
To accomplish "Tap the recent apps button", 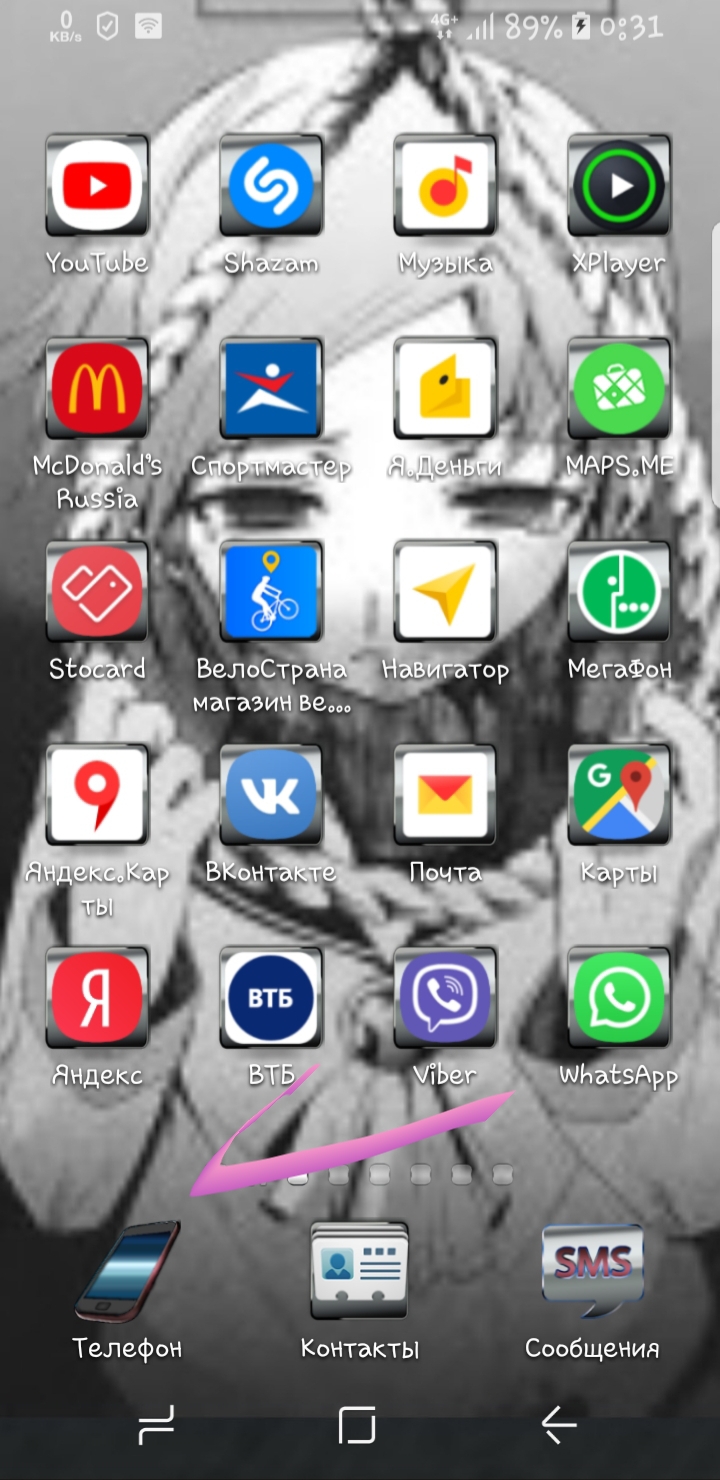I will [x=157, y=1424].
